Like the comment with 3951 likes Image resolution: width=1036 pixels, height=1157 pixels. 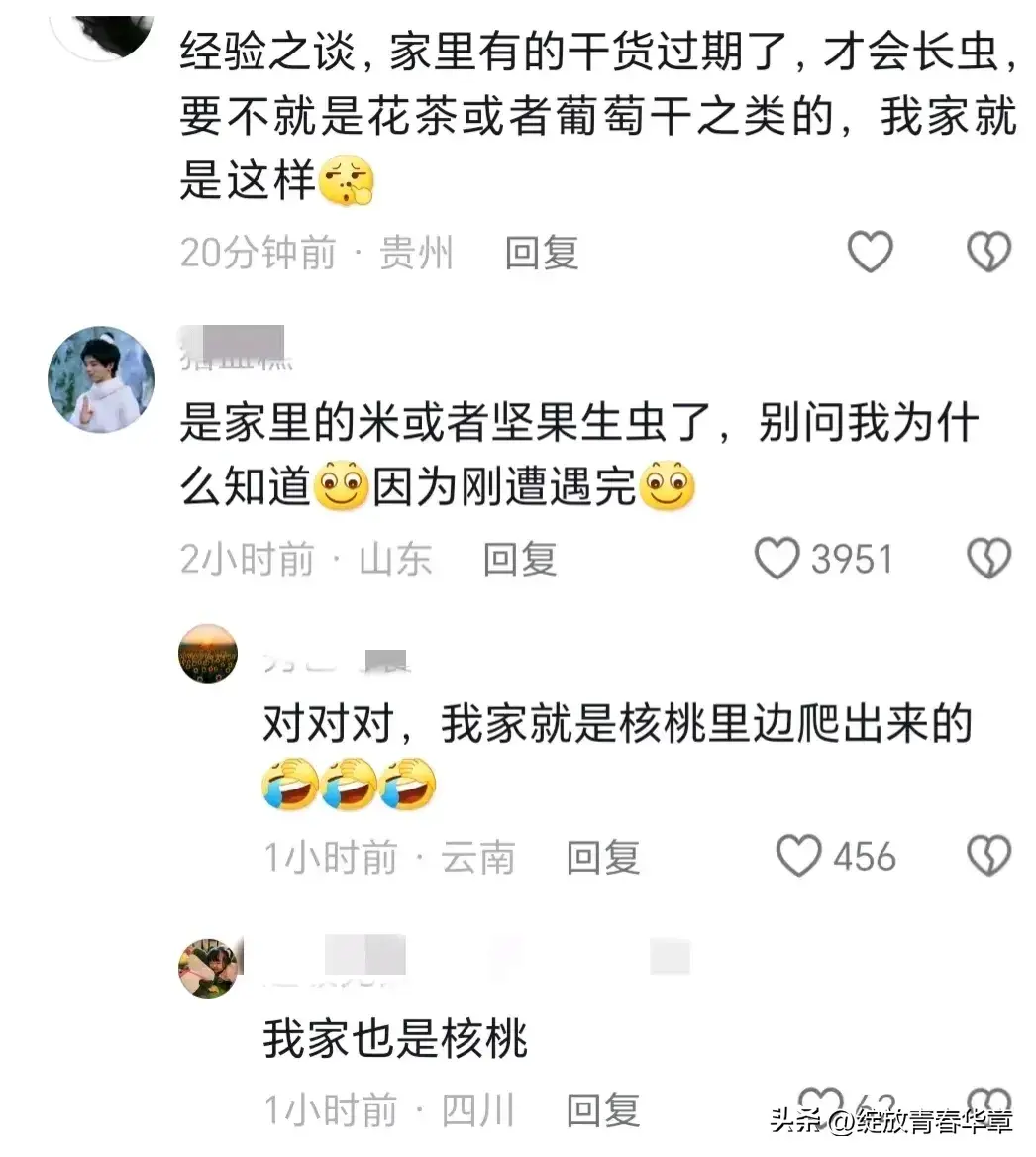pos(777,559)
